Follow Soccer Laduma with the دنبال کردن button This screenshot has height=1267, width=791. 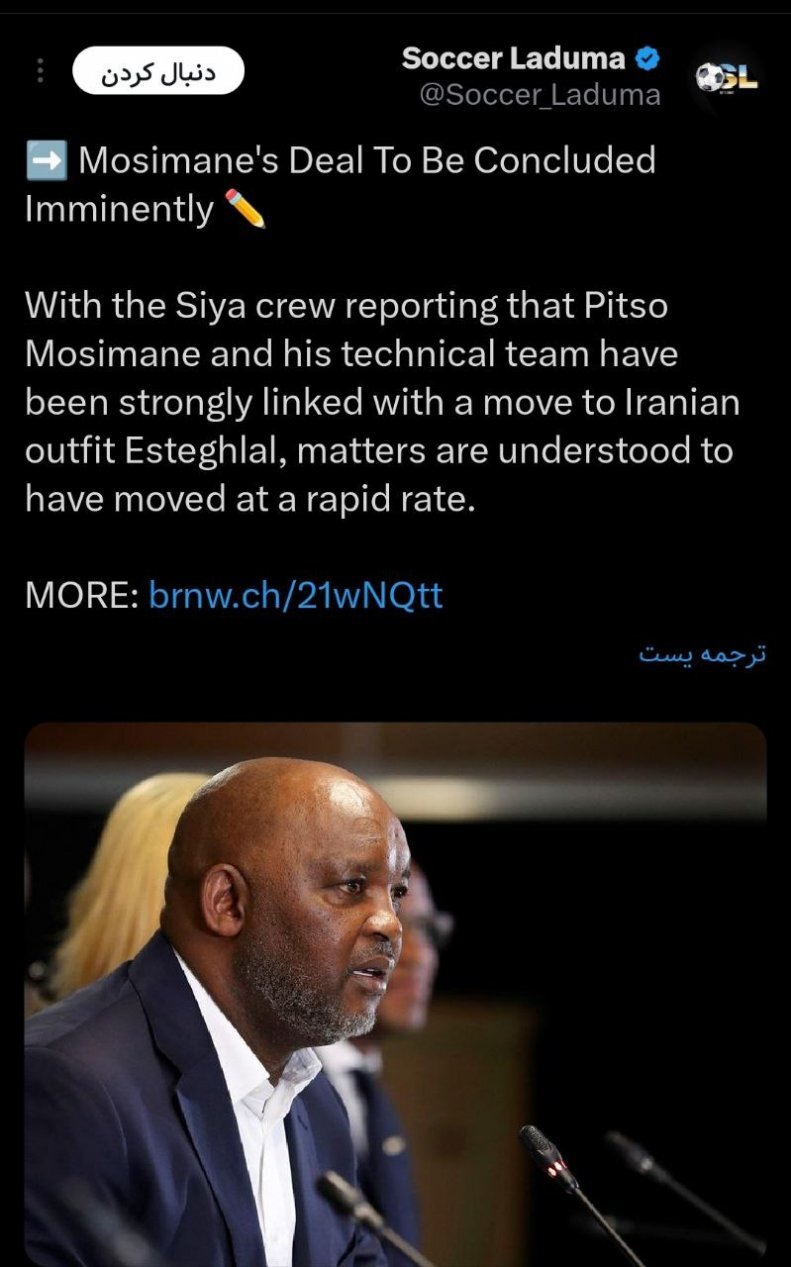click(x=159, y=71)
